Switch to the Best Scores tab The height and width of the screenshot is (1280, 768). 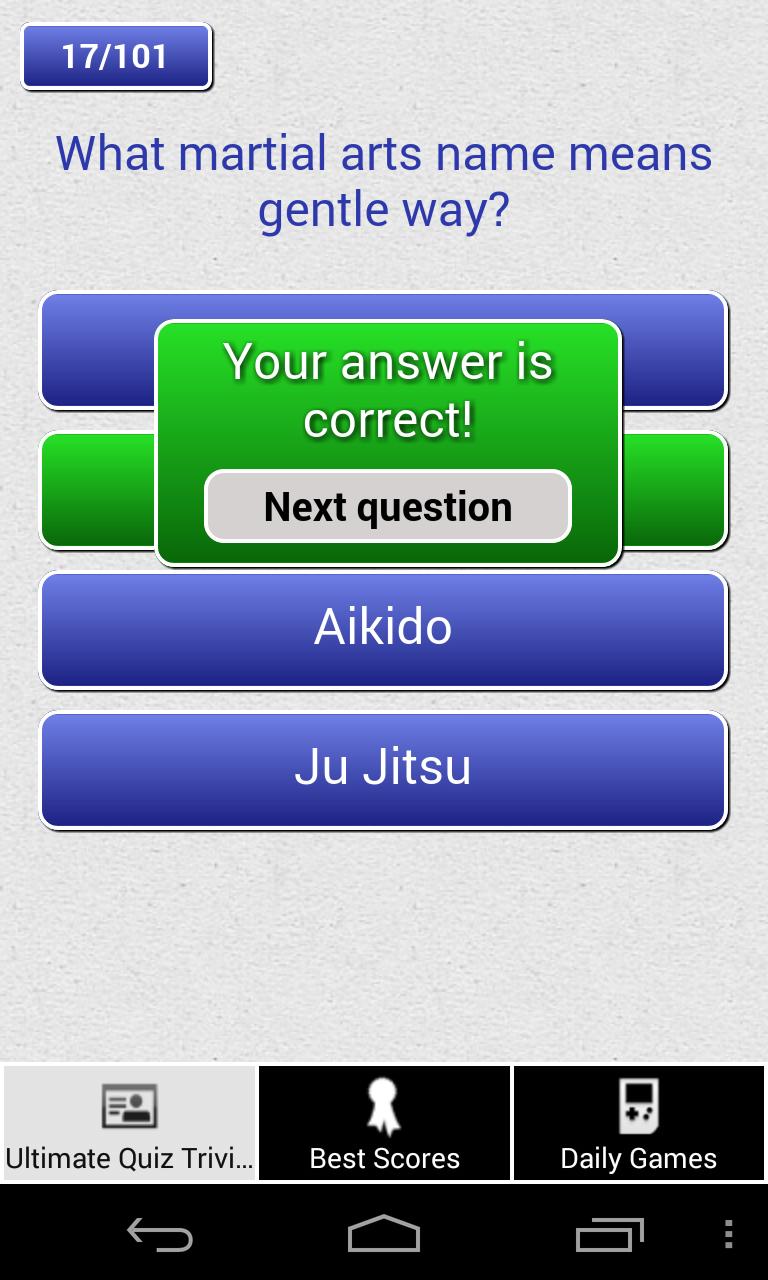(384, 1123)
